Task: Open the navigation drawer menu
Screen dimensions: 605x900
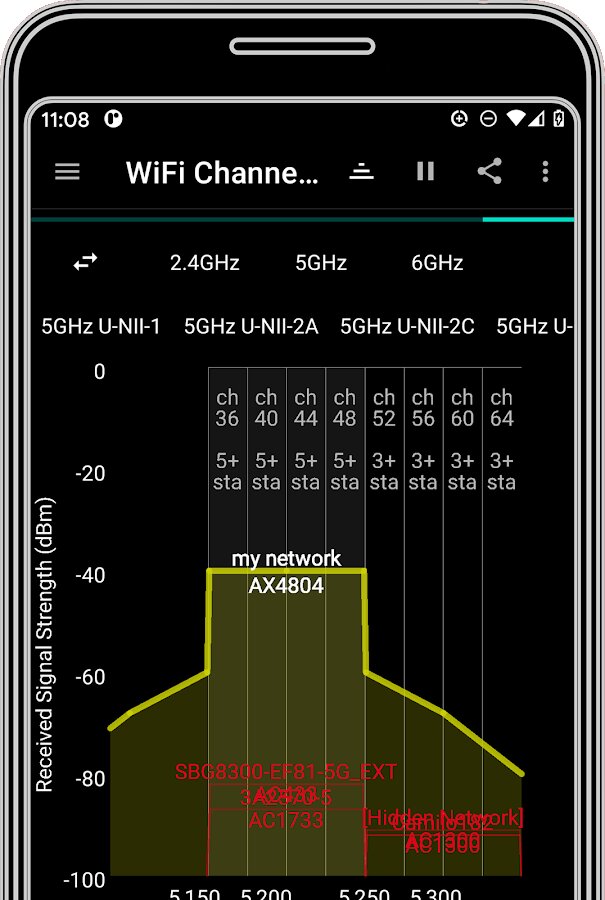Action: (x=67, y=172)
